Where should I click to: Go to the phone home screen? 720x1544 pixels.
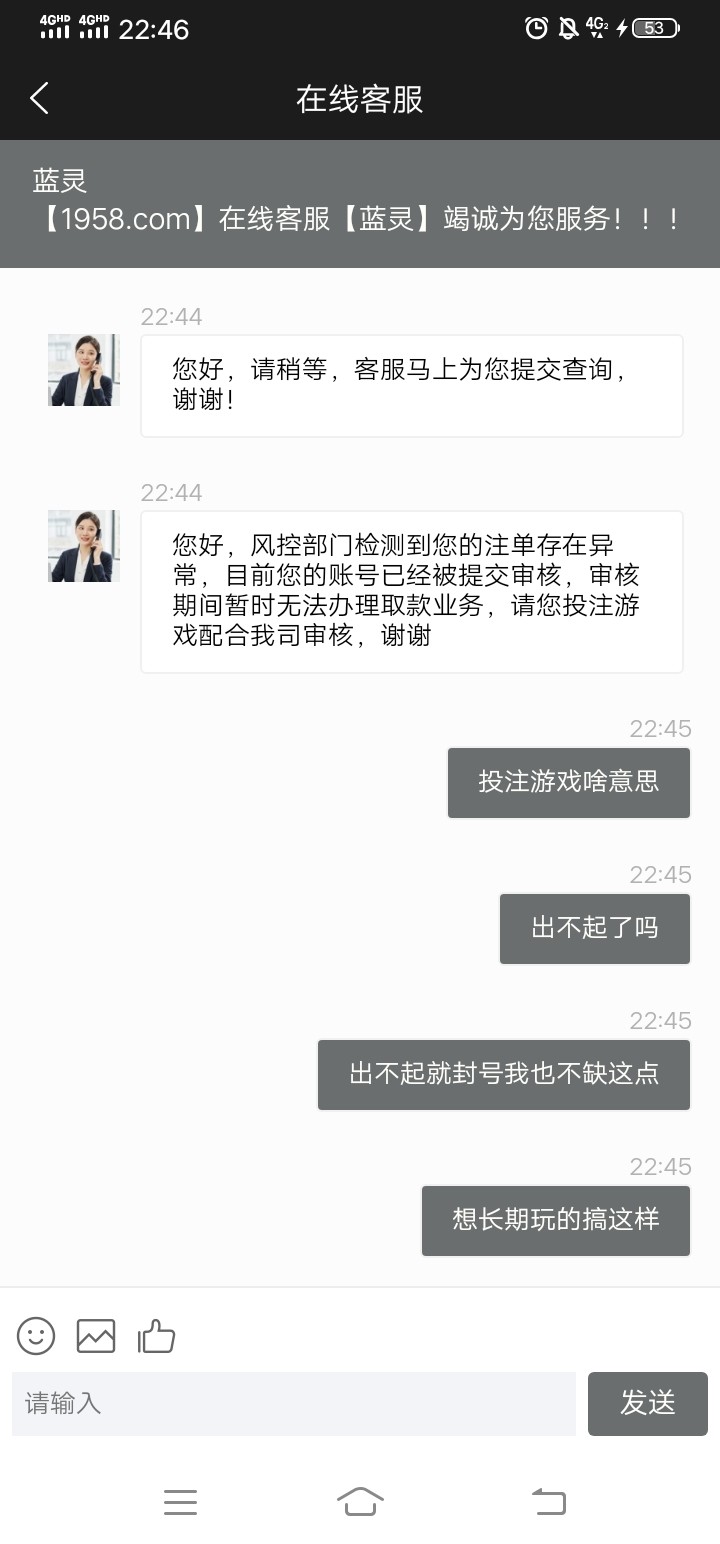pyautogui.click(x=360, y=1501)
